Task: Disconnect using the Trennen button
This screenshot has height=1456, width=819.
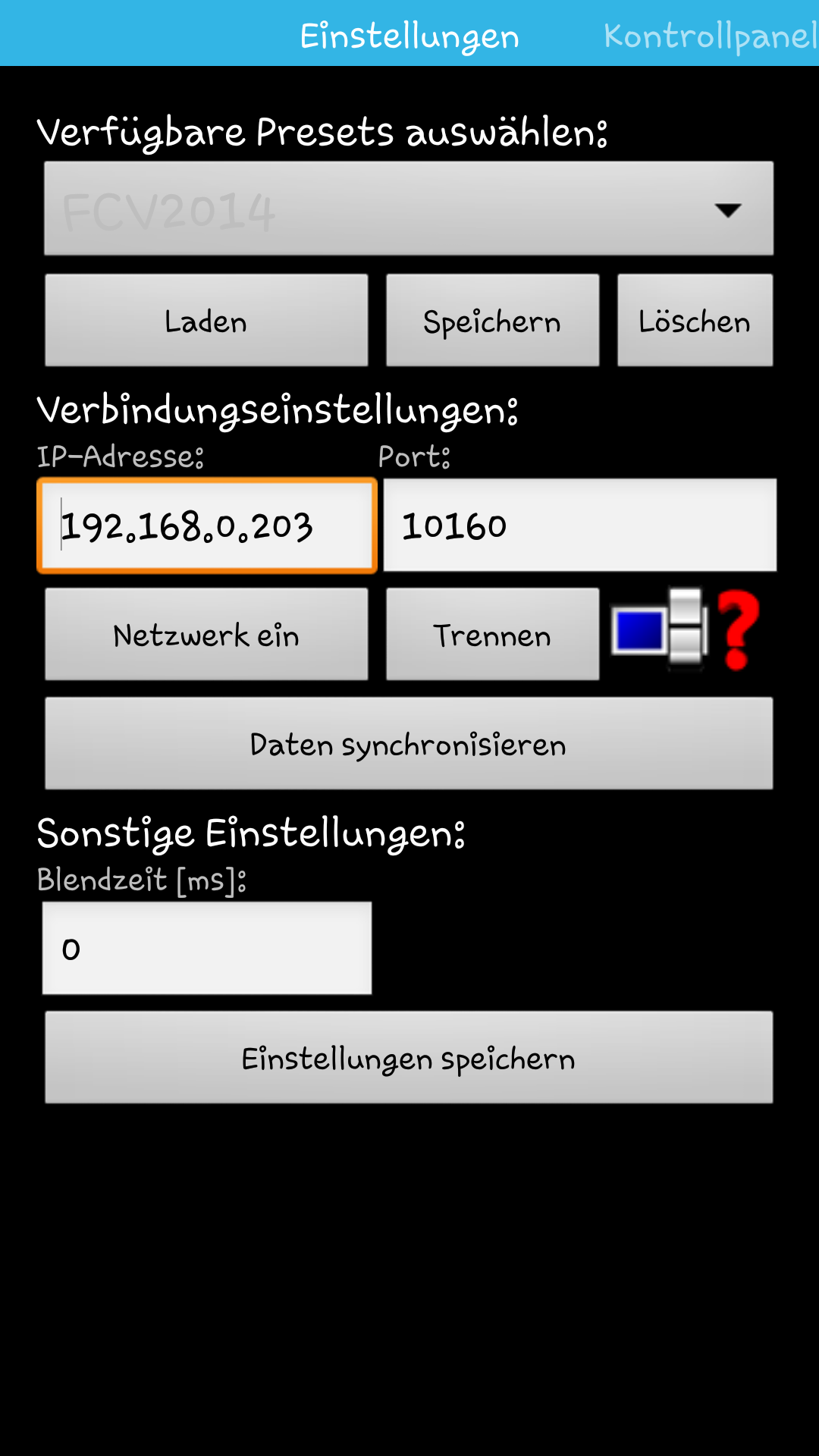Action: click(492, 635)
